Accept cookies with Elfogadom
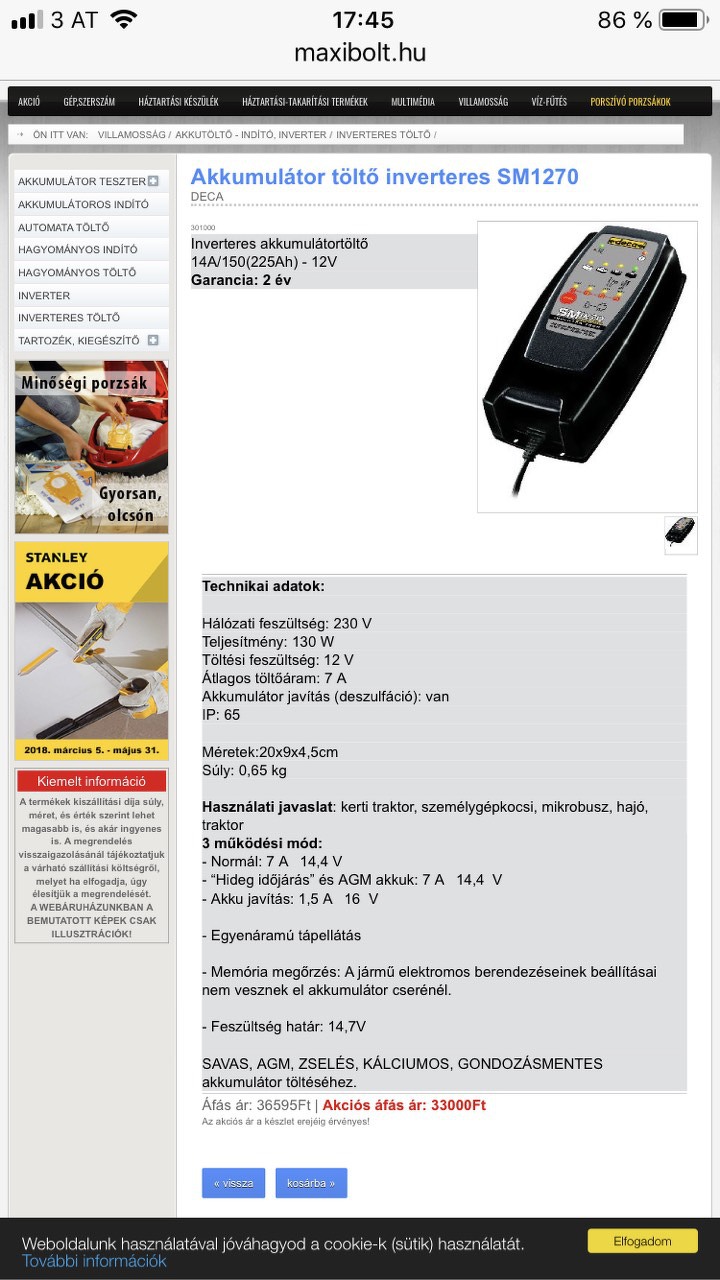The image size is (720, 1280). [x=642, y=1241]
